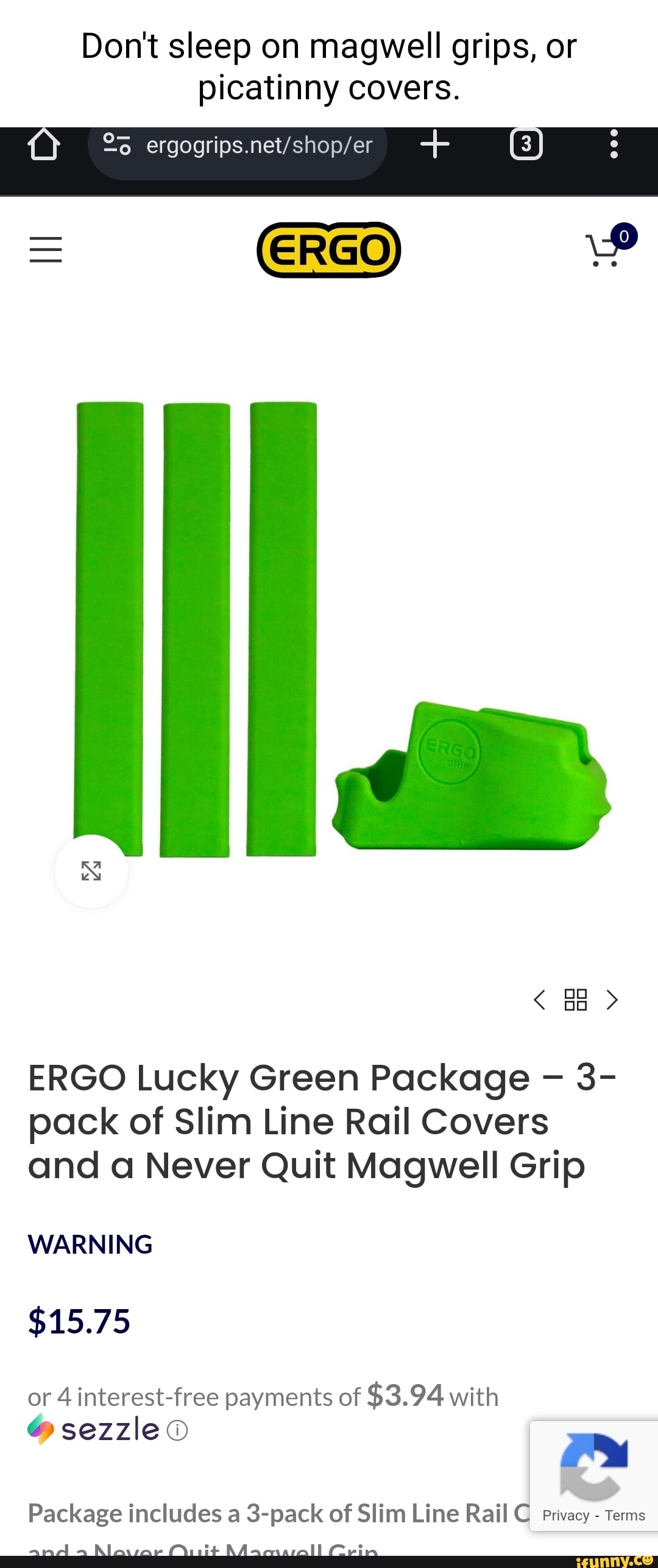Go to the next product

(612, 1000)
